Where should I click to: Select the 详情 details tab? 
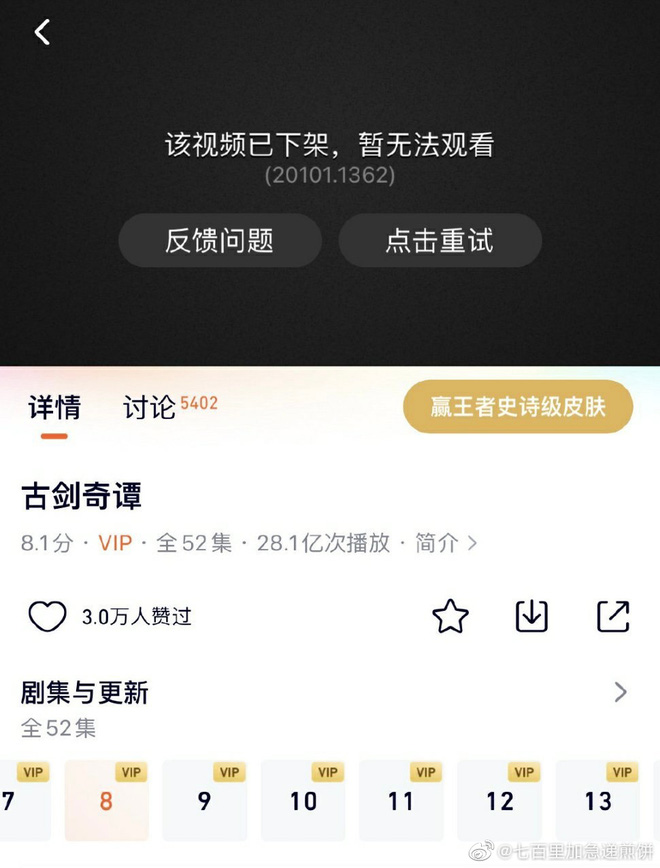[x=54, y=408]
